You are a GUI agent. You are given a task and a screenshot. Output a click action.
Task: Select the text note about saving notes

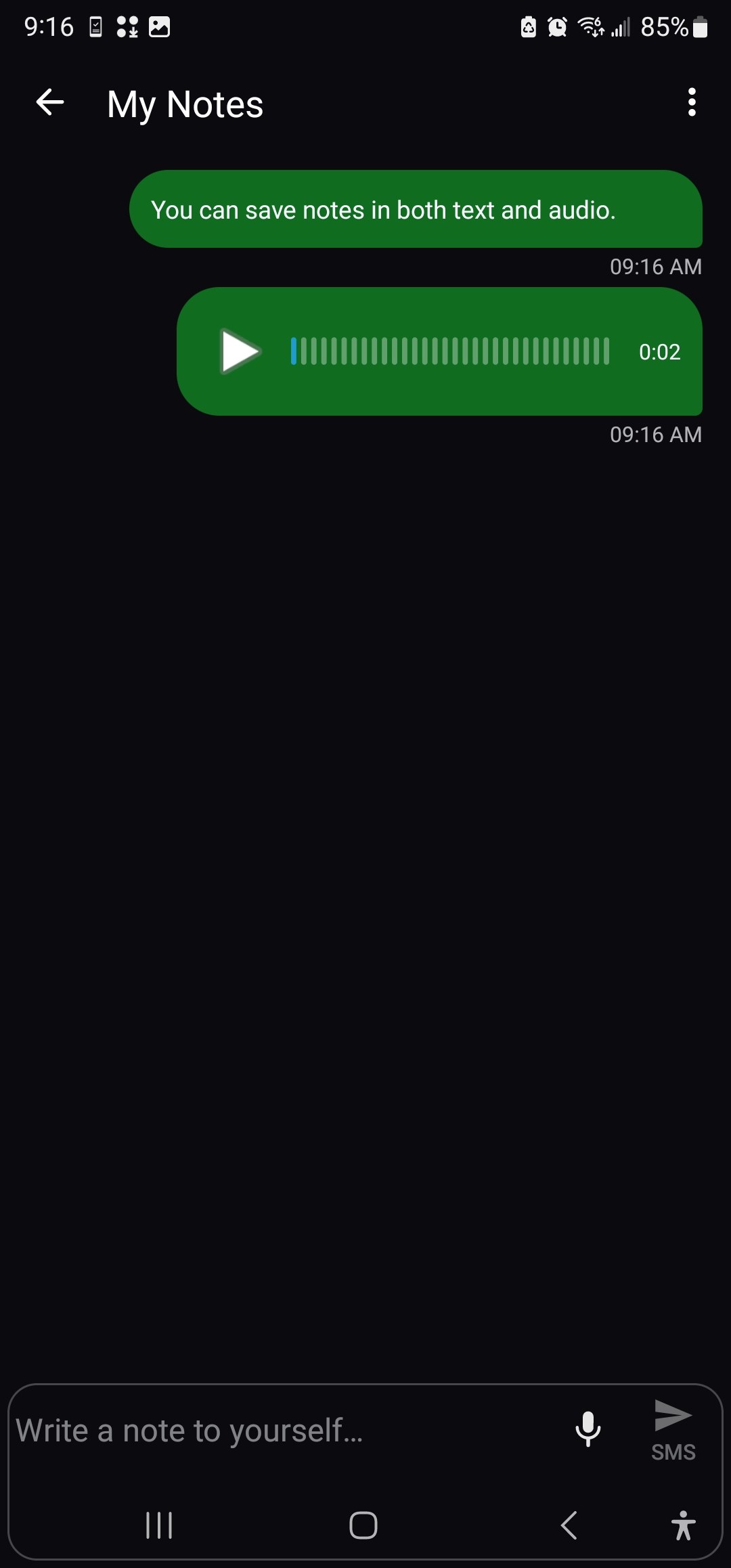(416, 209)
